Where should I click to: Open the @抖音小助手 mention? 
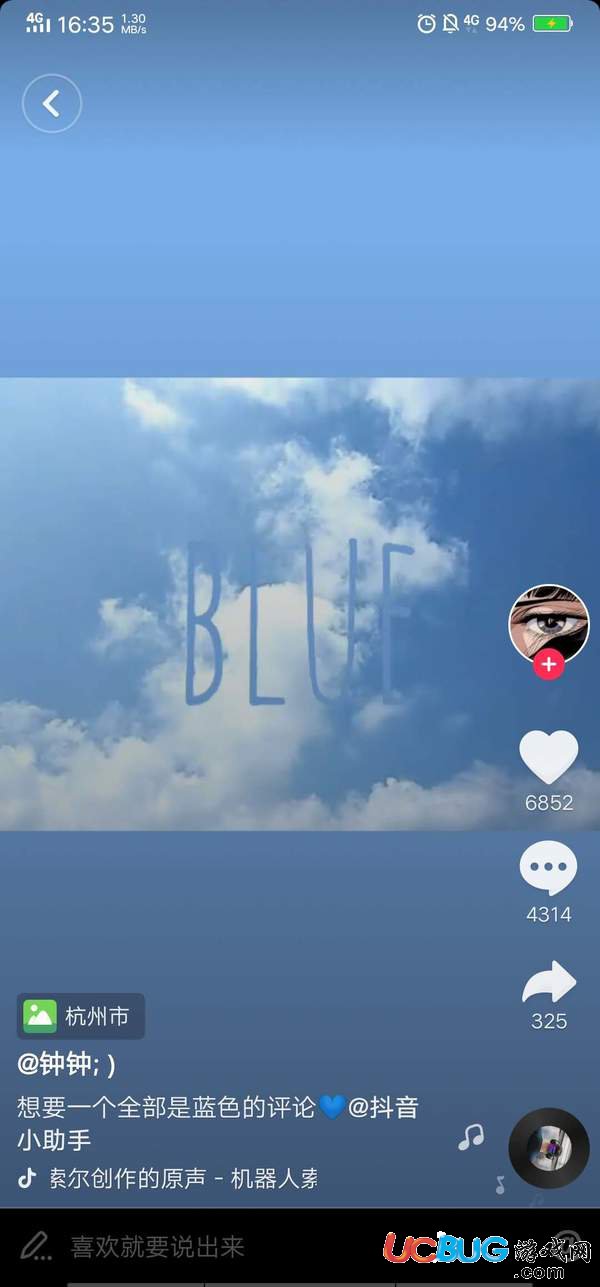pyautogui.click(x=383, y=1107)
